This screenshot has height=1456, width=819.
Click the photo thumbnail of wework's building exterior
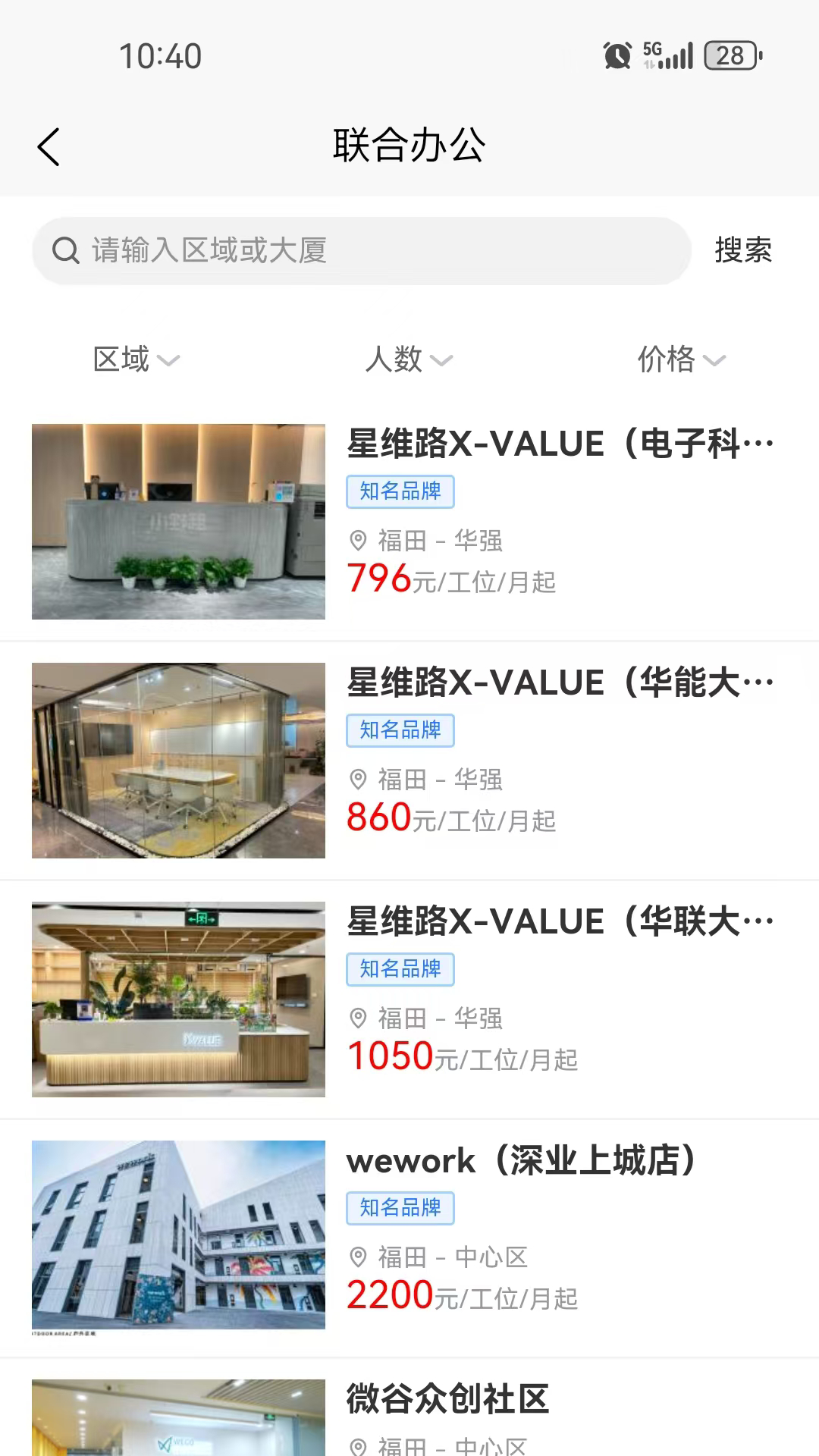coord(178,1235)
